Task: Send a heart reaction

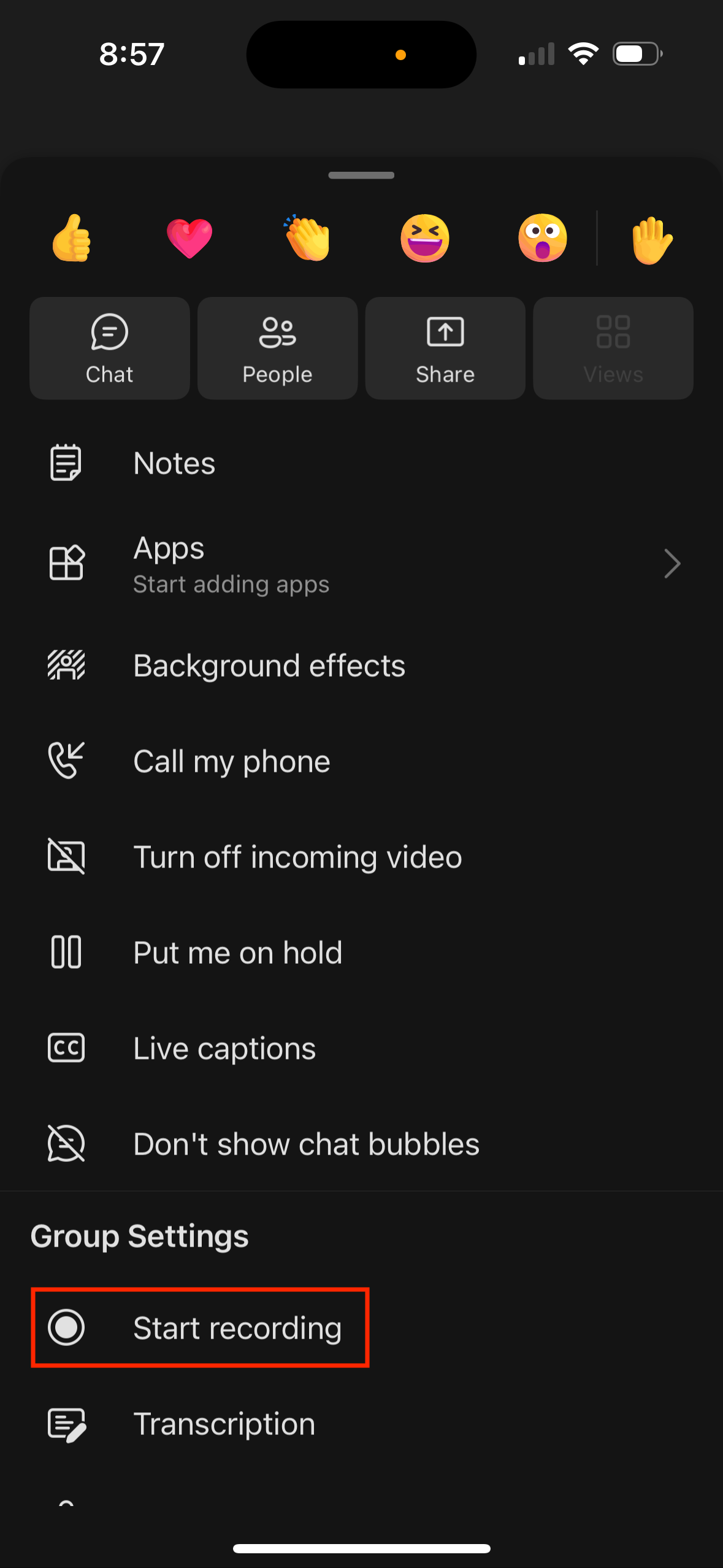Action: click(x=189, y=238)
